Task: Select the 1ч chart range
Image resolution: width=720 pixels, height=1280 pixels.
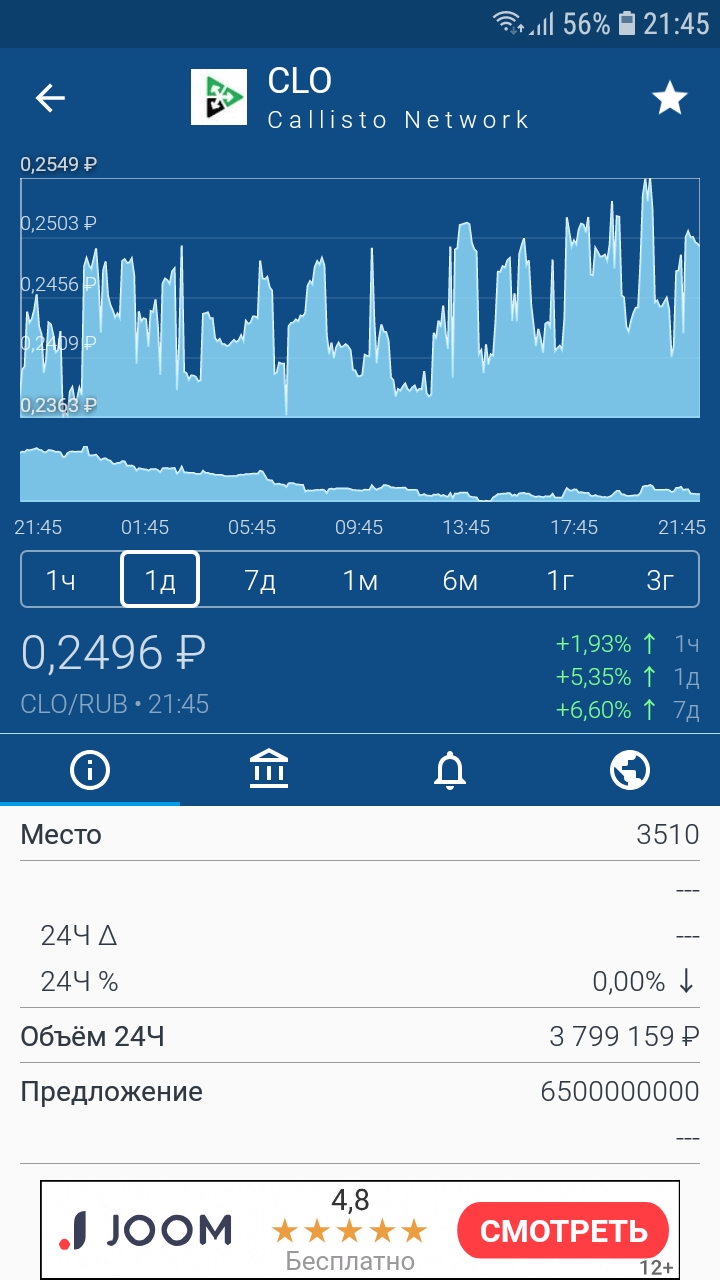Action: 61,580
